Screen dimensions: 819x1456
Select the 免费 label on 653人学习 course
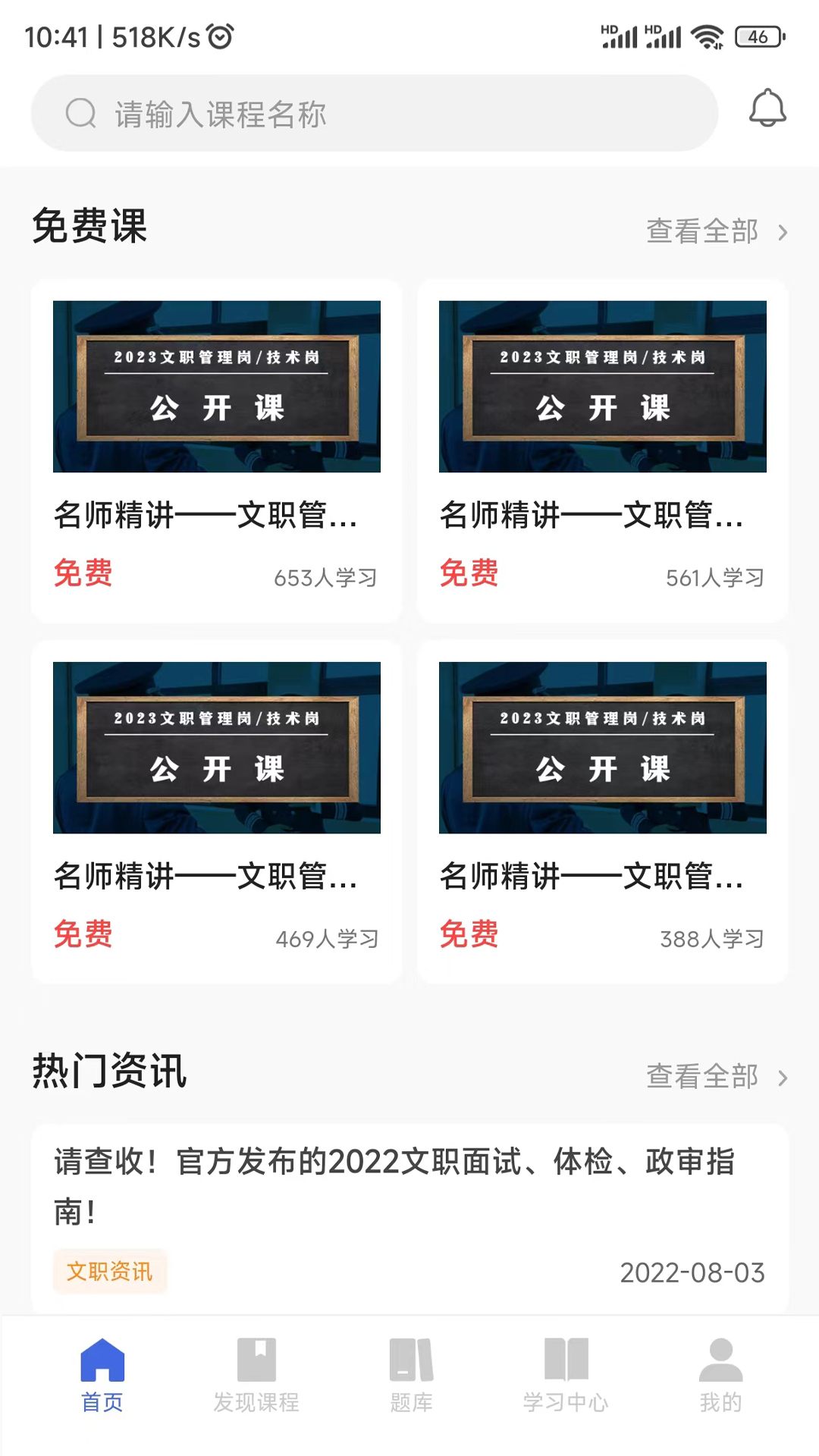click(x=83, y=575)
